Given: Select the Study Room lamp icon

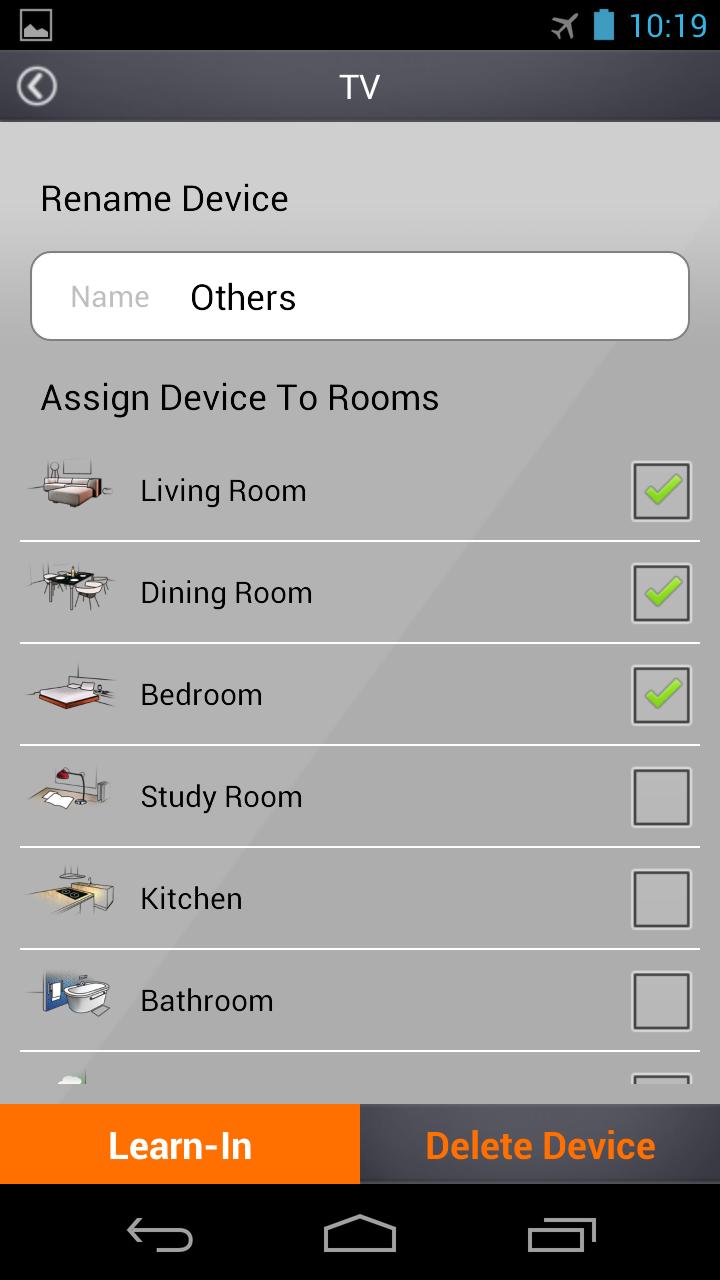Looking at the screenshot, I should pyautogui.click(x=70, y=796).
